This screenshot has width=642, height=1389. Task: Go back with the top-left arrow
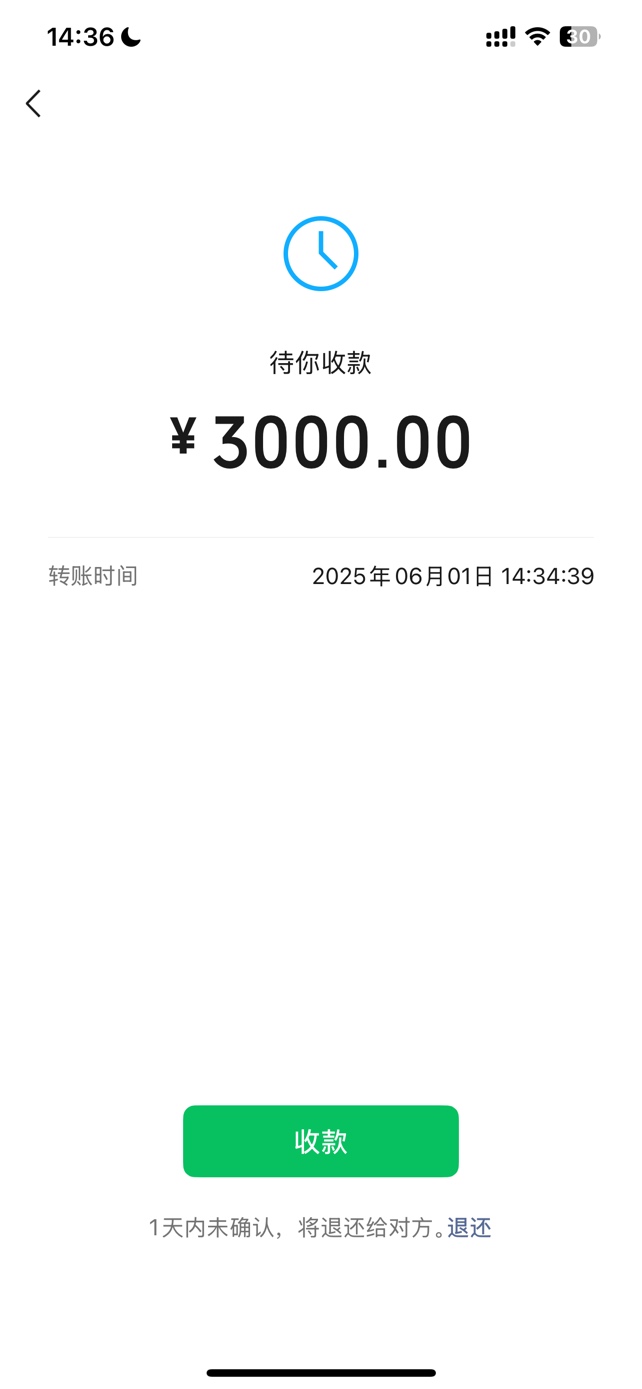coord(33,103)
